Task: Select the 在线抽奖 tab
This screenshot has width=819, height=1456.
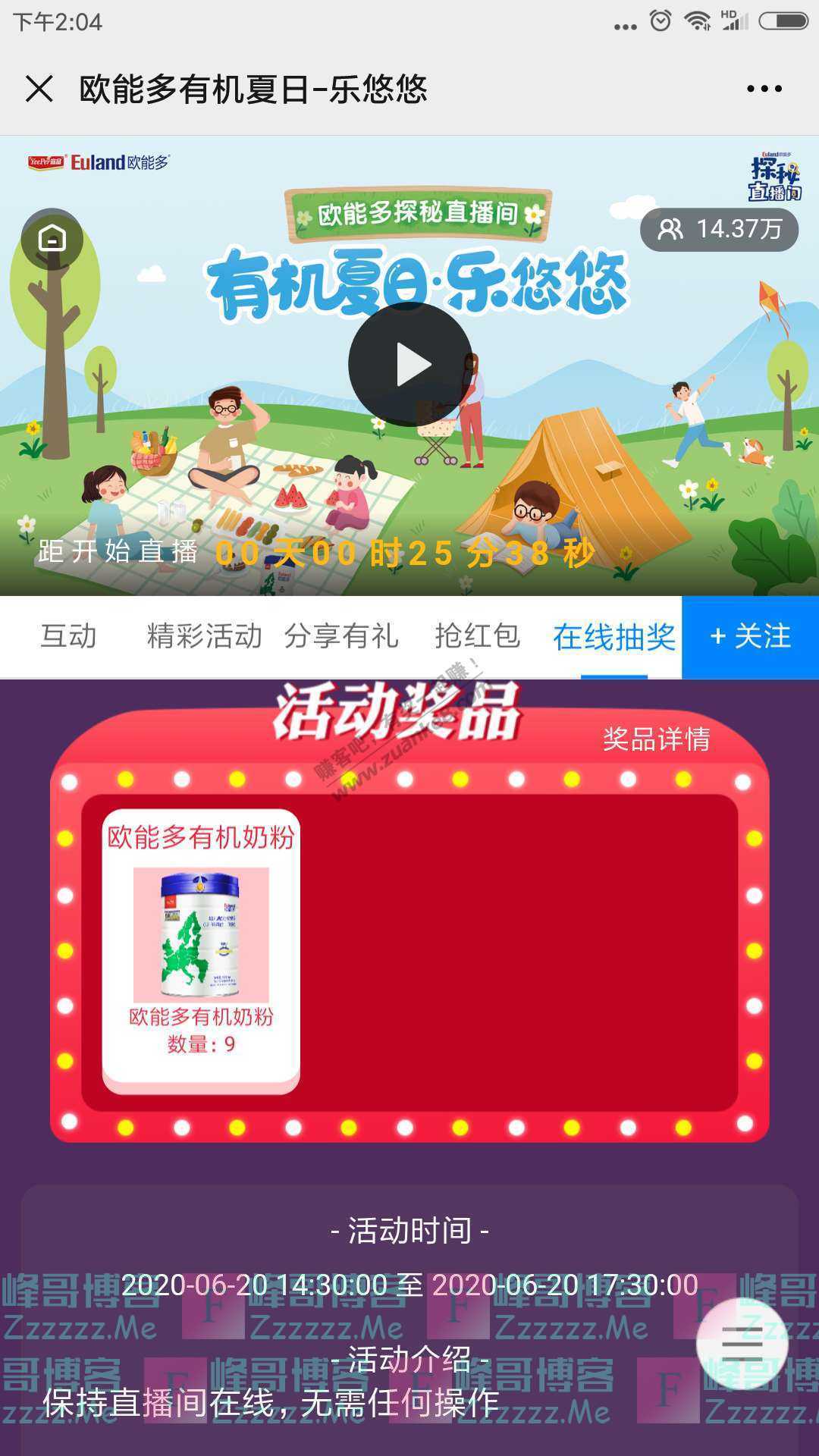Action: point(613,636)
